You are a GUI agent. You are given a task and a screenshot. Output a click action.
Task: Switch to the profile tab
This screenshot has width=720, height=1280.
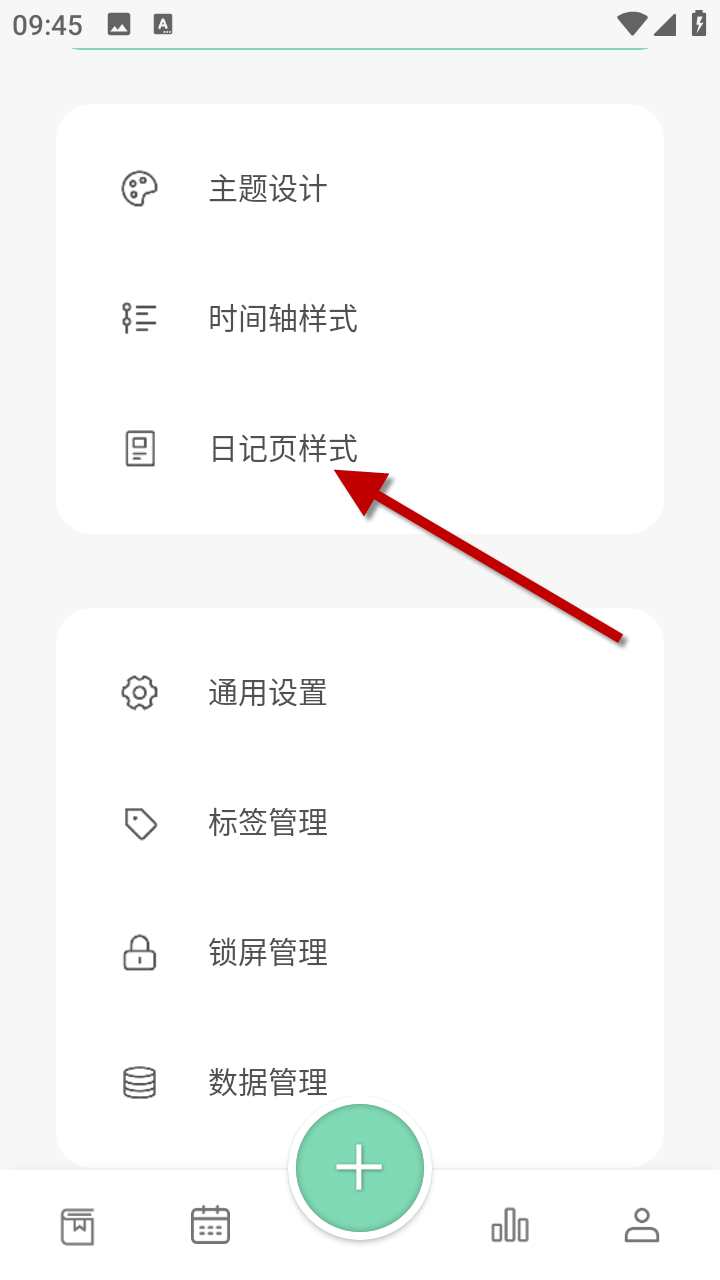coord(642,1225)
